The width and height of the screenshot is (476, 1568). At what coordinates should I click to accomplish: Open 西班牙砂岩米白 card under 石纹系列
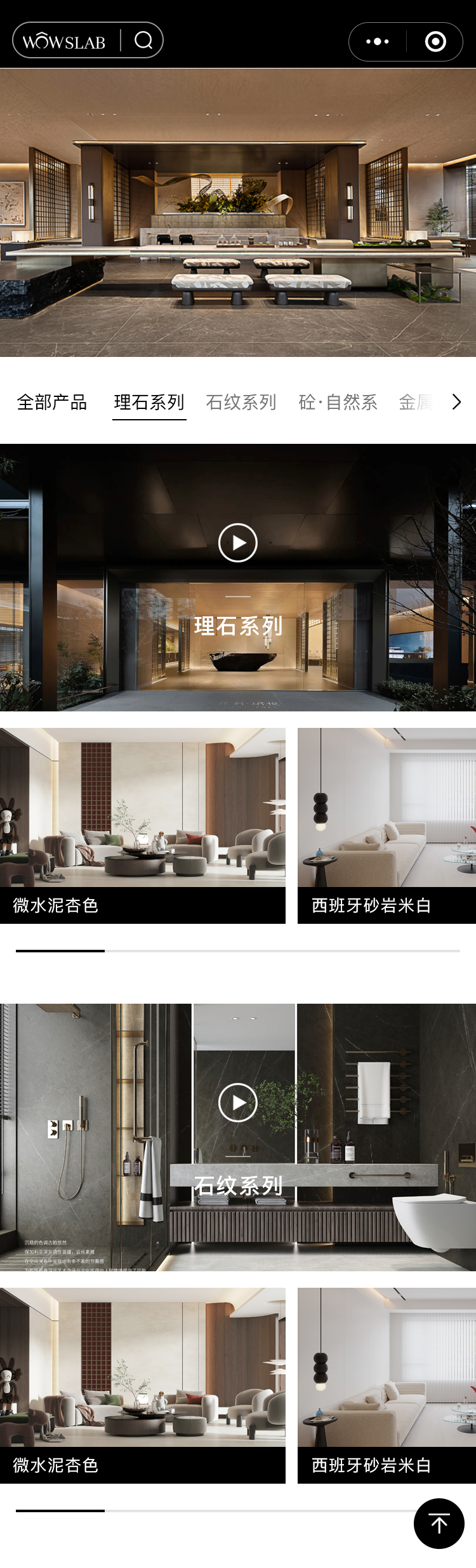(x=387, y=1384)
